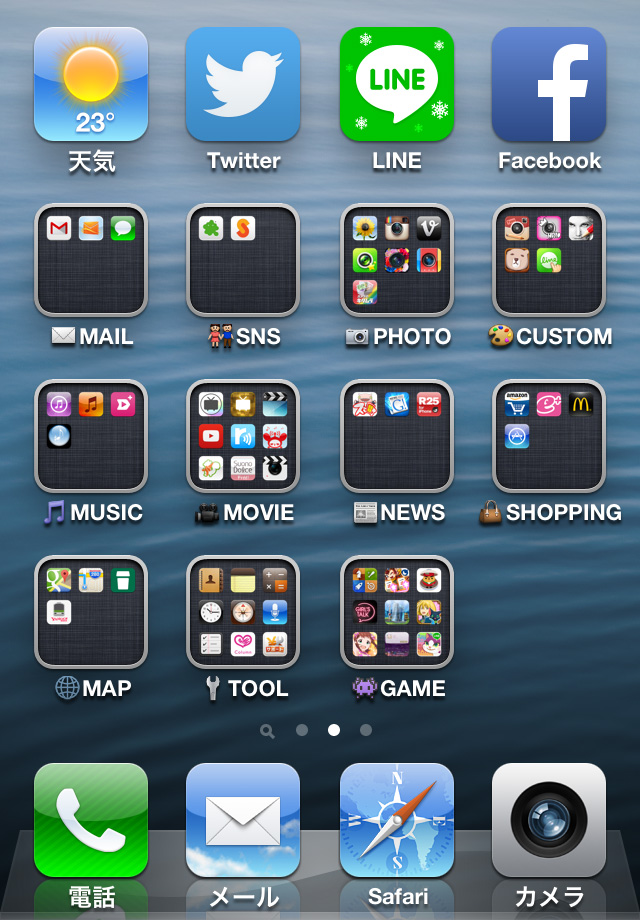Screen dimensions: 640x920
Task: Open the 天気 weather app
Action: [x=91, y=84]
